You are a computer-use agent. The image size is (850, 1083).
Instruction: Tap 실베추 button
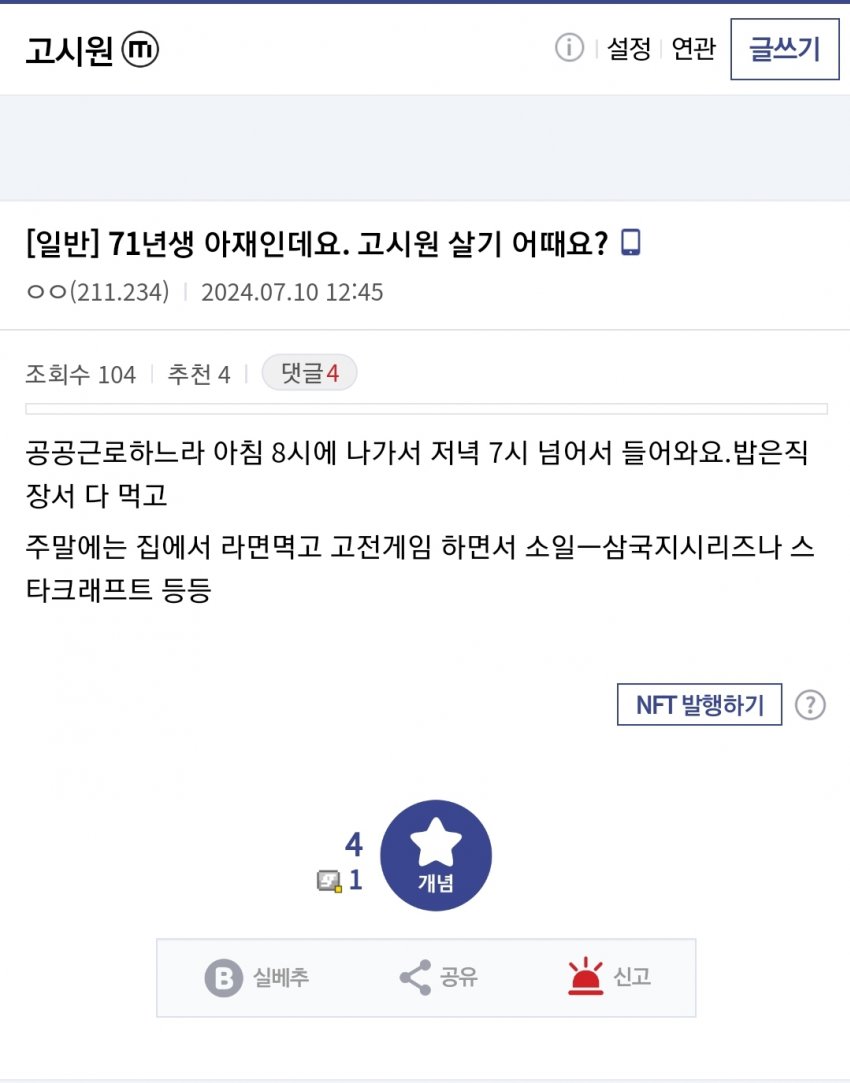coord(257,977)
